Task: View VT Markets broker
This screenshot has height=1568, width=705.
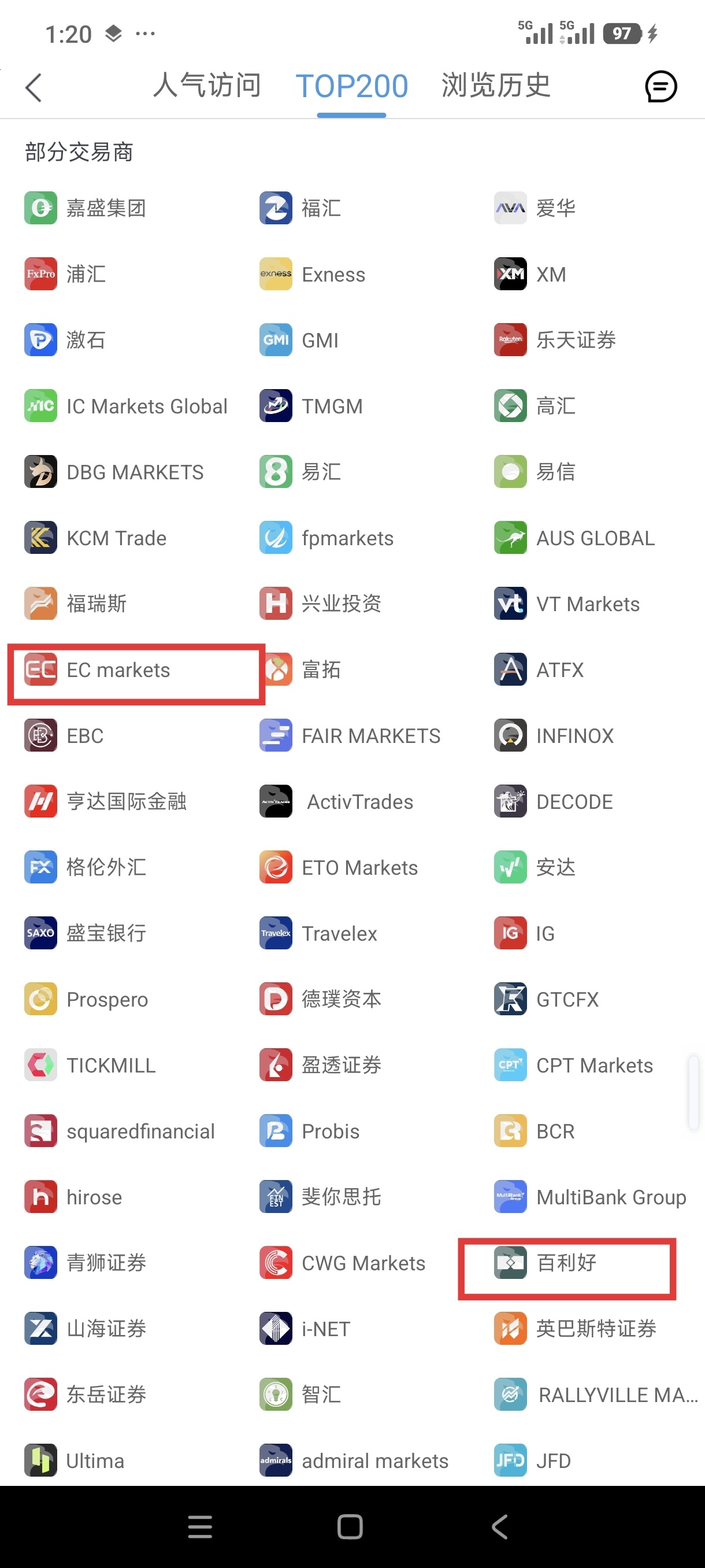Action: [x=567, y=604]
